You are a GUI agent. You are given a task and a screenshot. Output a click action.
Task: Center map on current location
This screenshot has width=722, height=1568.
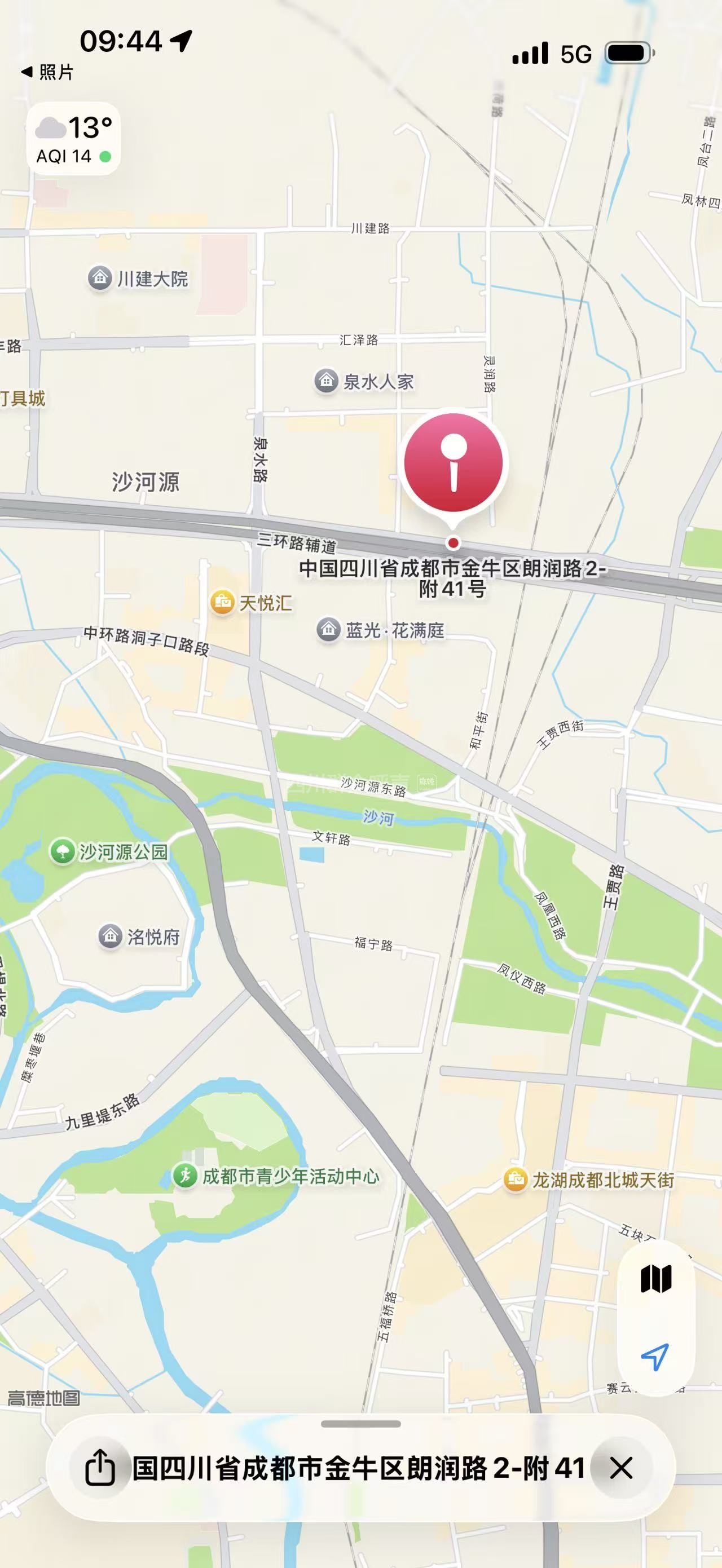(655, 1357)
